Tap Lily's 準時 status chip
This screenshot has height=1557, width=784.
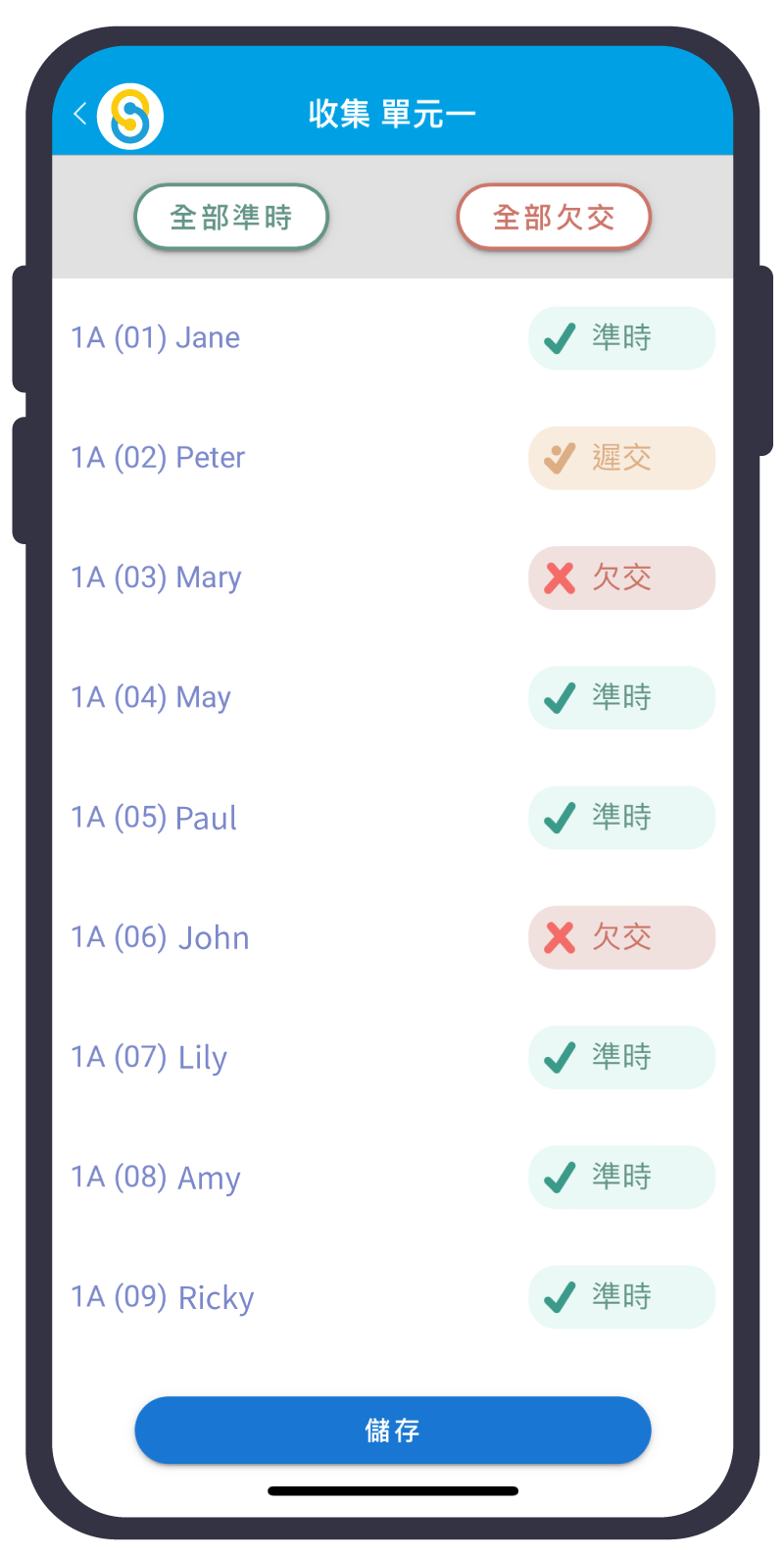tap(621, 1057)
